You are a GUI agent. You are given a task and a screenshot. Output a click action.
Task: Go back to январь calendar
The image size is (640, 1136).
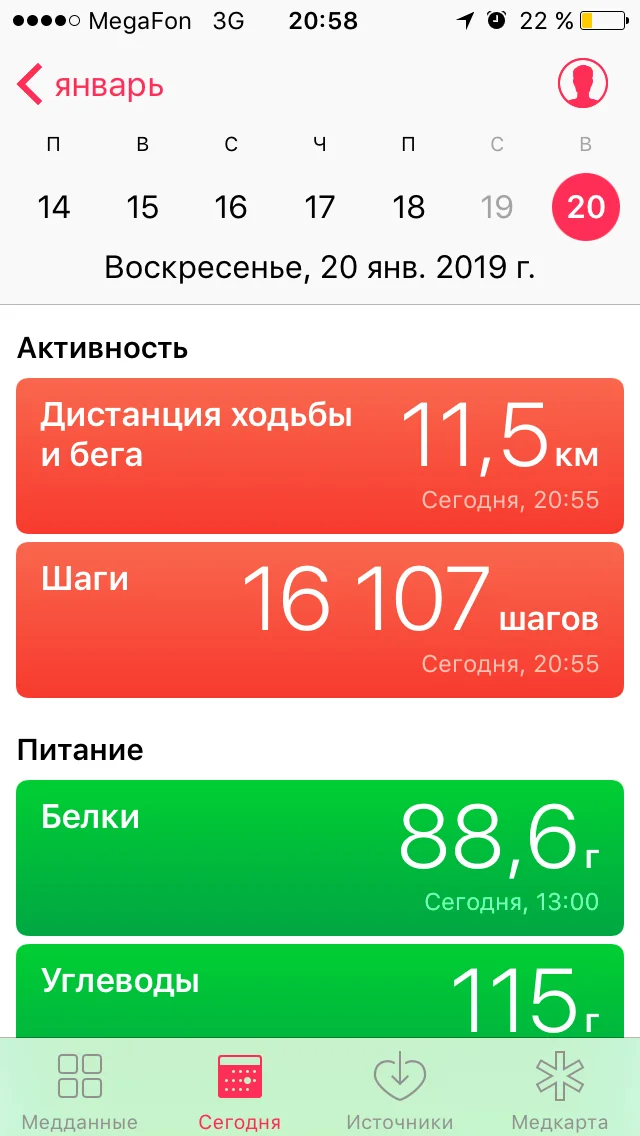pos(90,86)
